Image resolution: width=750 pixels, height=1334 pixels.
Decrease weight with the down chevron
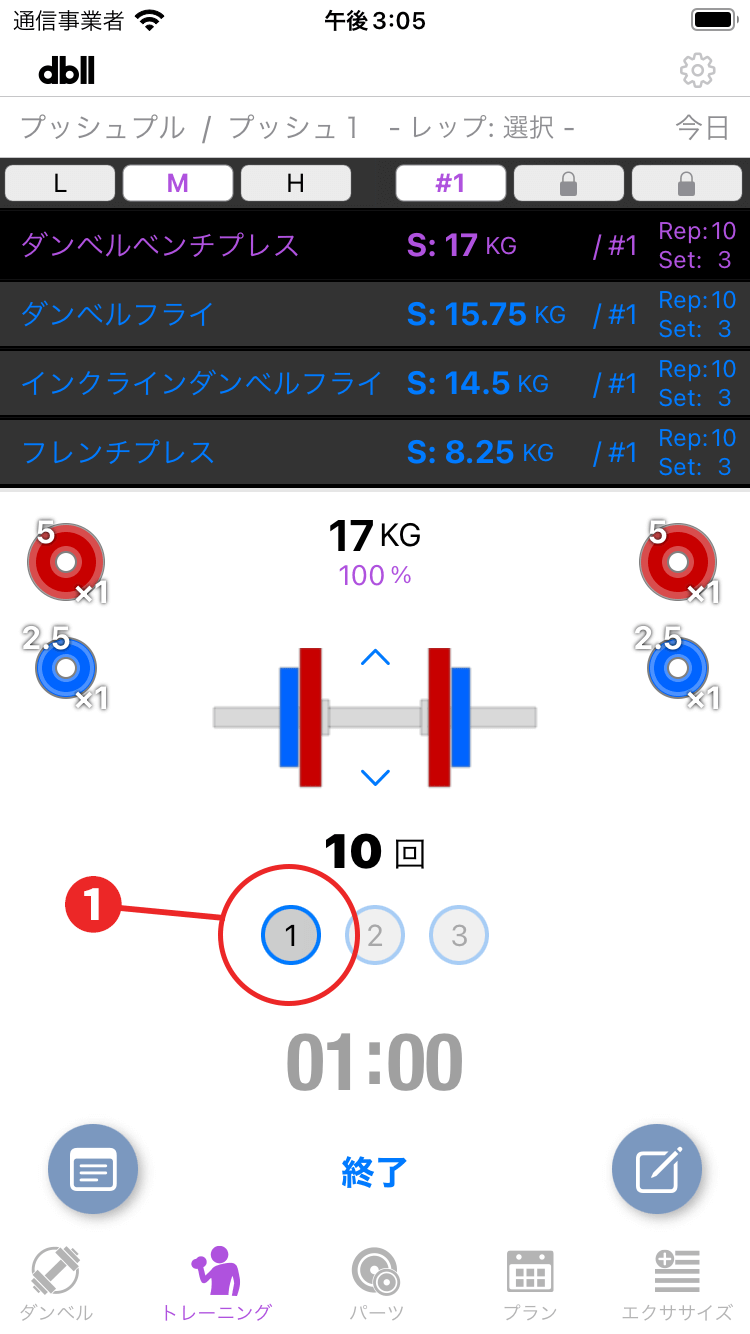pyautogui.click(x=375, y=777)
